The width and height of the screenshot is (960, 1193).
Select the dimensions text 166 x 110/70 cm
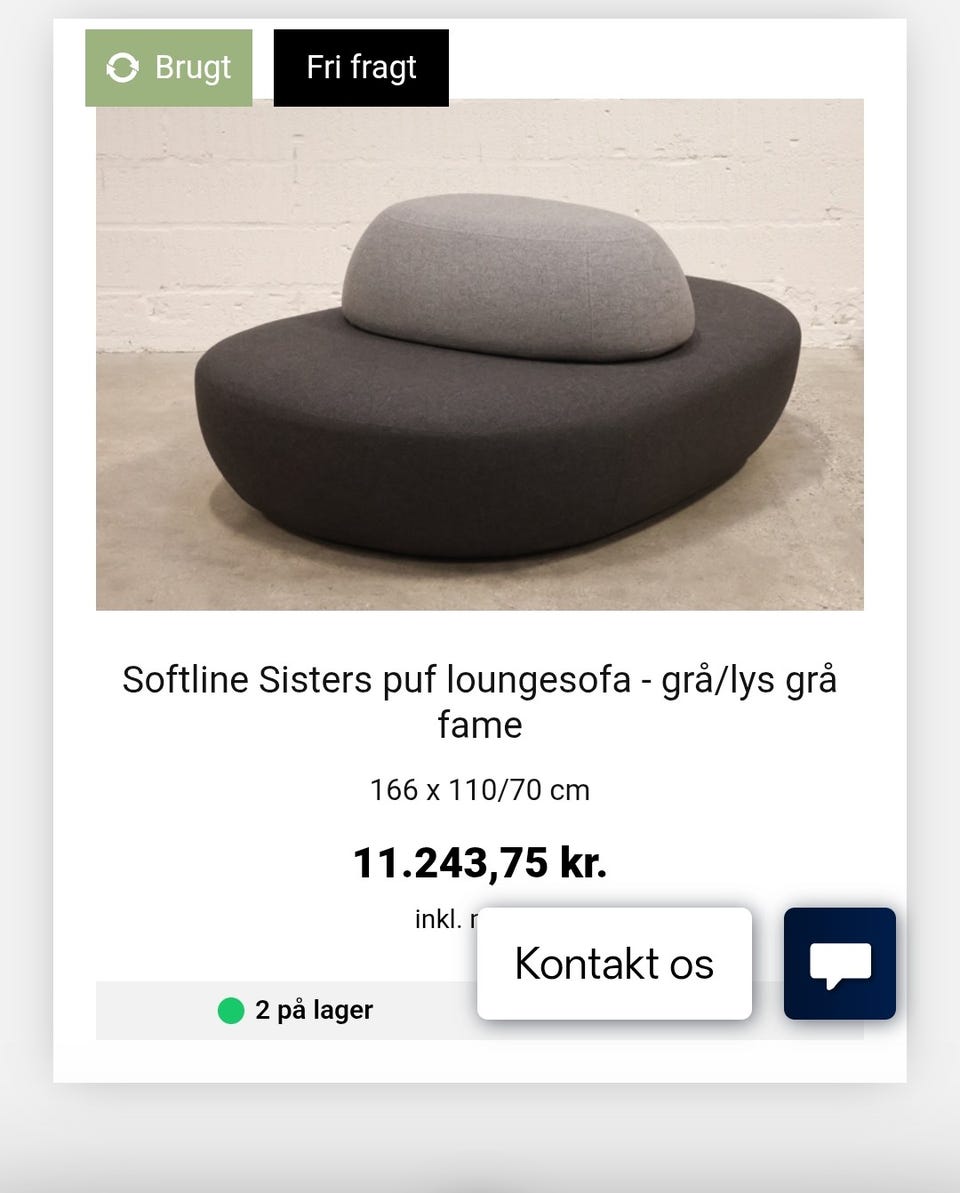point(480,790)
